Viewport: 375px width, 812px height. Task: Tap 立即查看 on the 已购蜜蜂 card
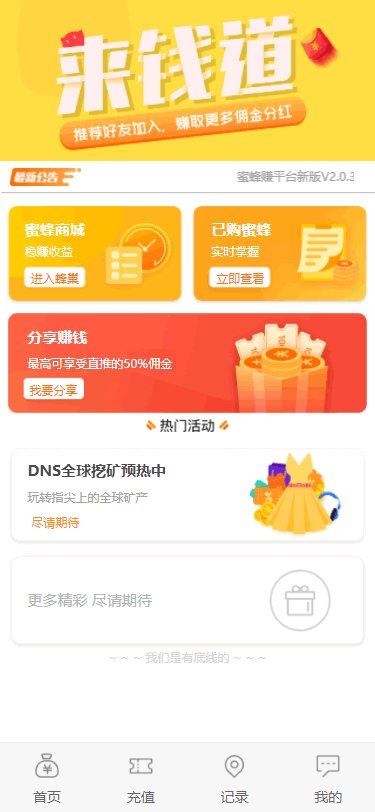tap(240, 278)
